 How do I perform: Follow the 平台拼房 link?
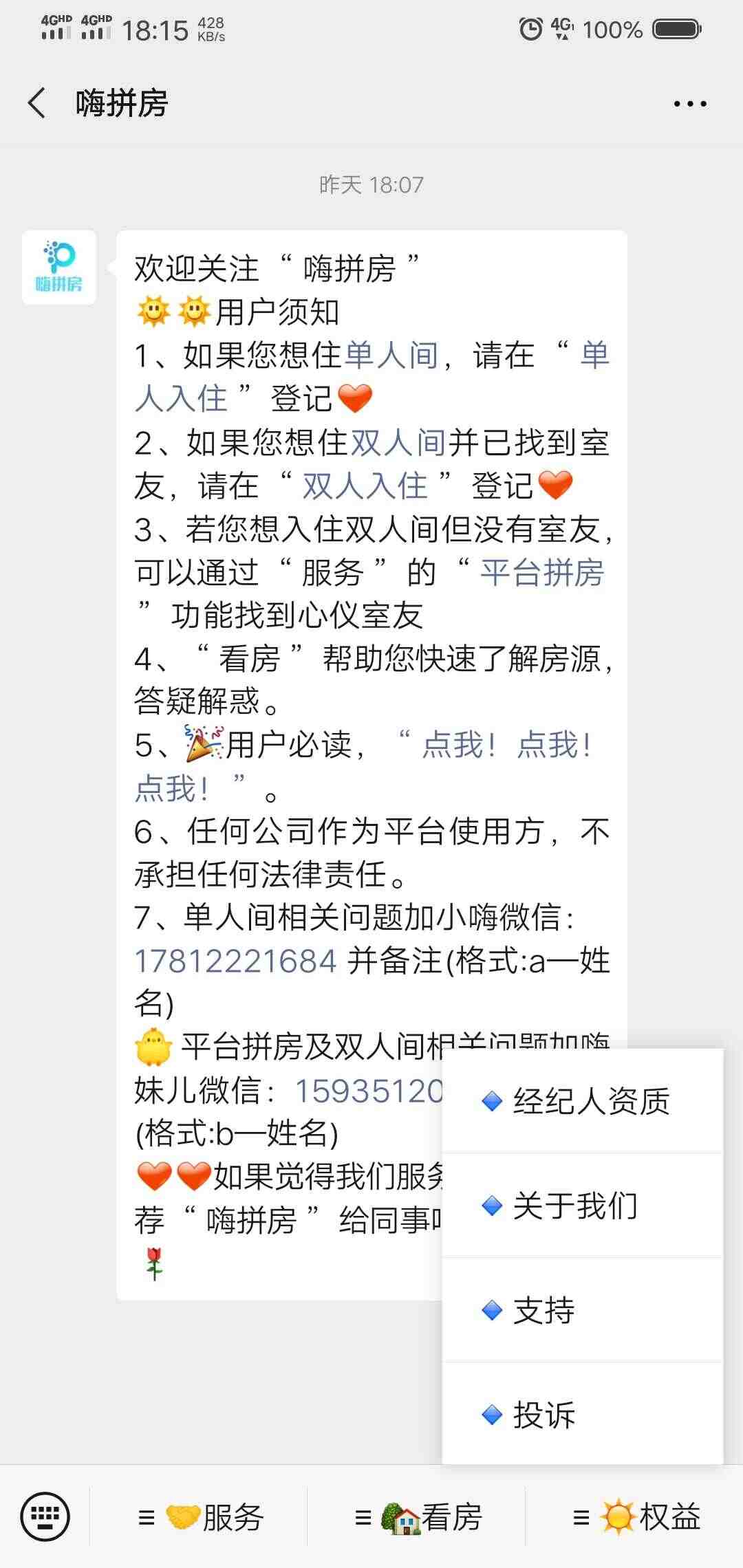[542, 572]
